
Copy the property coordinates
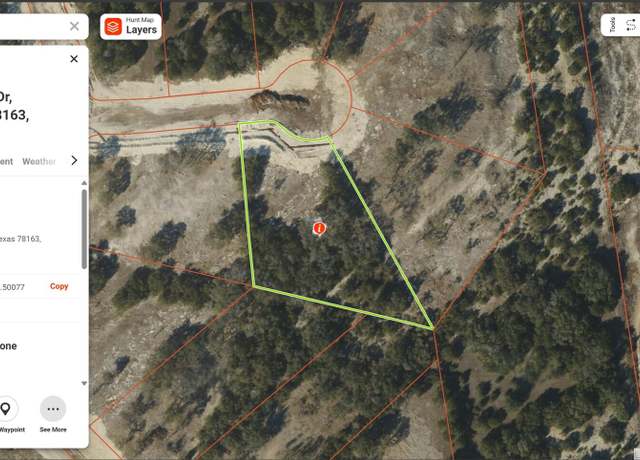pos(59,287)
